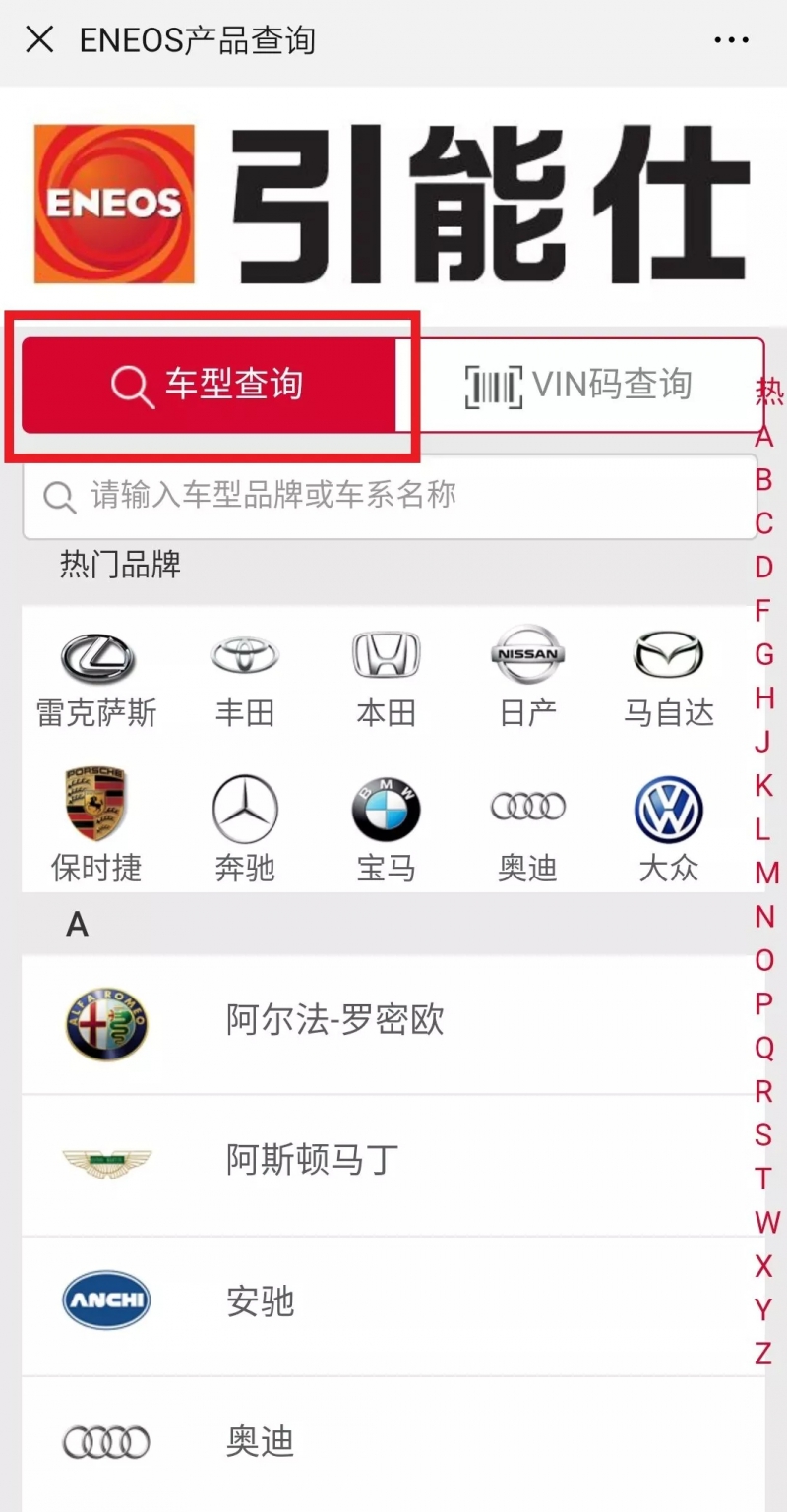This screenshot has width=787, height=1512.
Task: Jump to 热 in the side index
Action: [x=768, y=393]
